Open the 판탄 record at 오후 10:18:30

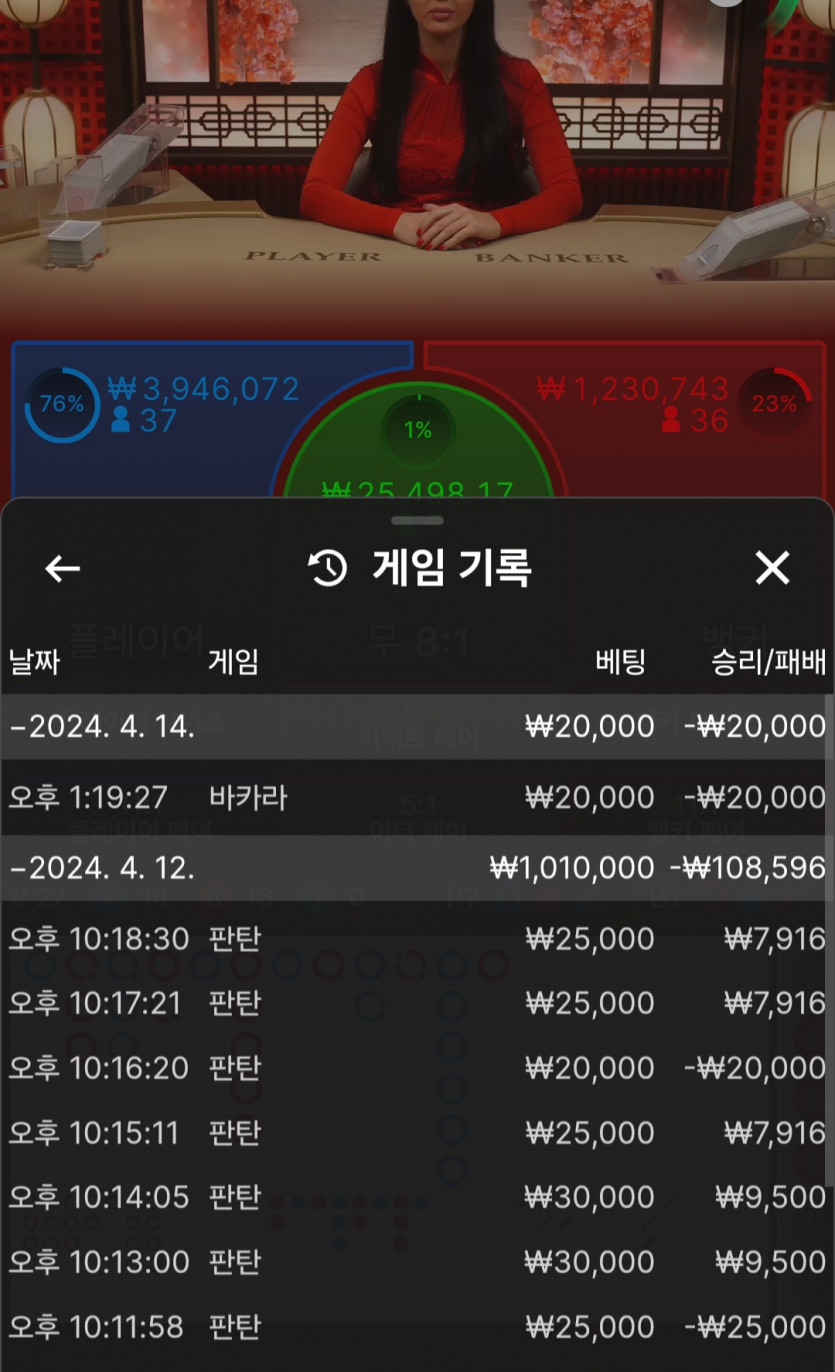[x=416, y=939]
